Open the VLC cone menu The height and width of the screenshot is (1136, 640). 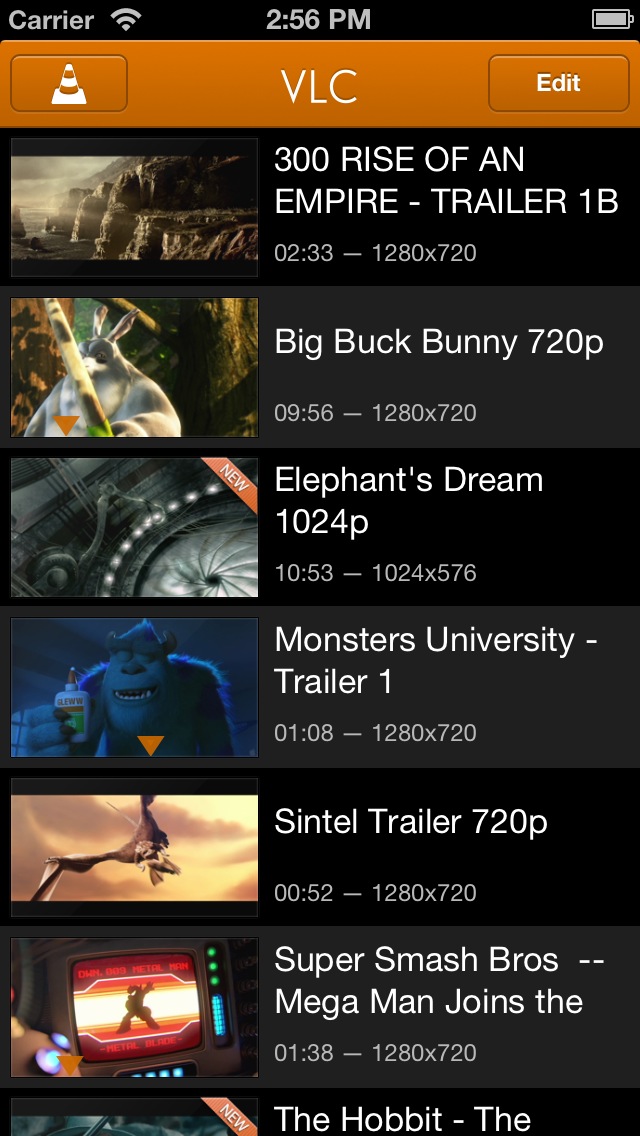pyautogui.click(x=68, y=84)
